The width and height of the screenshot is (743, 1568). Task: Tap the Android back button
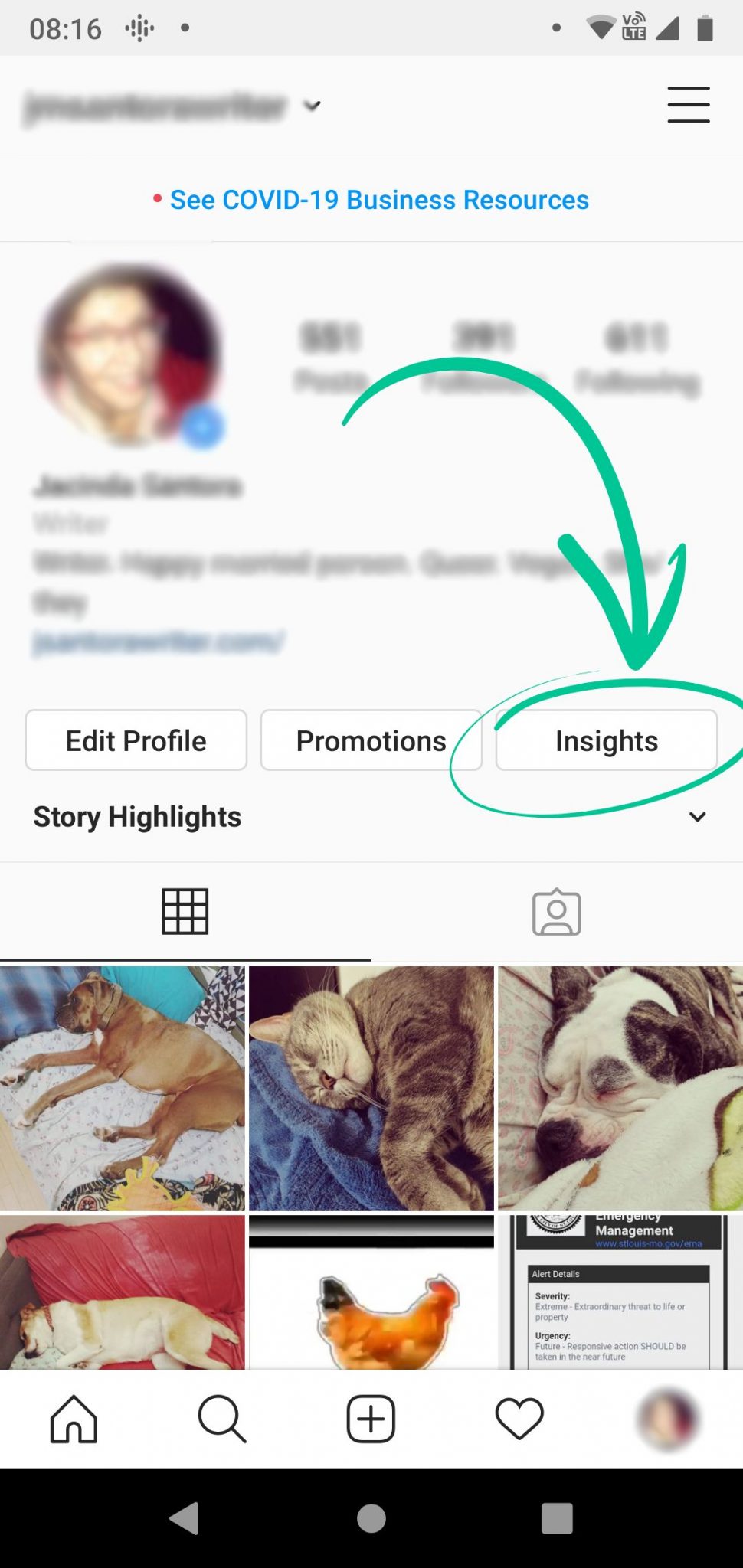click(x=185, y=1518)
